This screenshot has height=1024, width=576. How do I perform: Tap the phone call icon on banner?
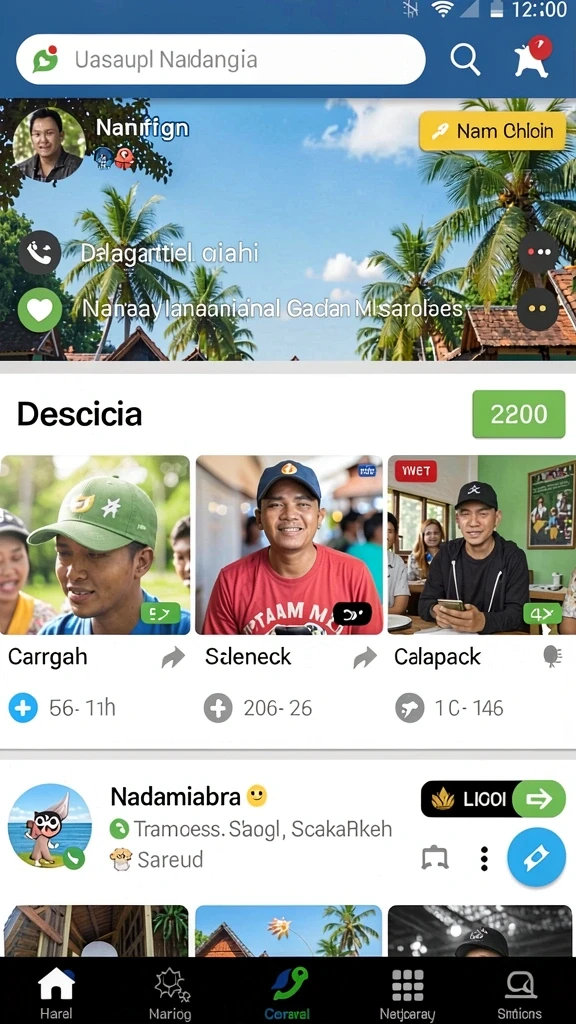(x=39, y=253)
